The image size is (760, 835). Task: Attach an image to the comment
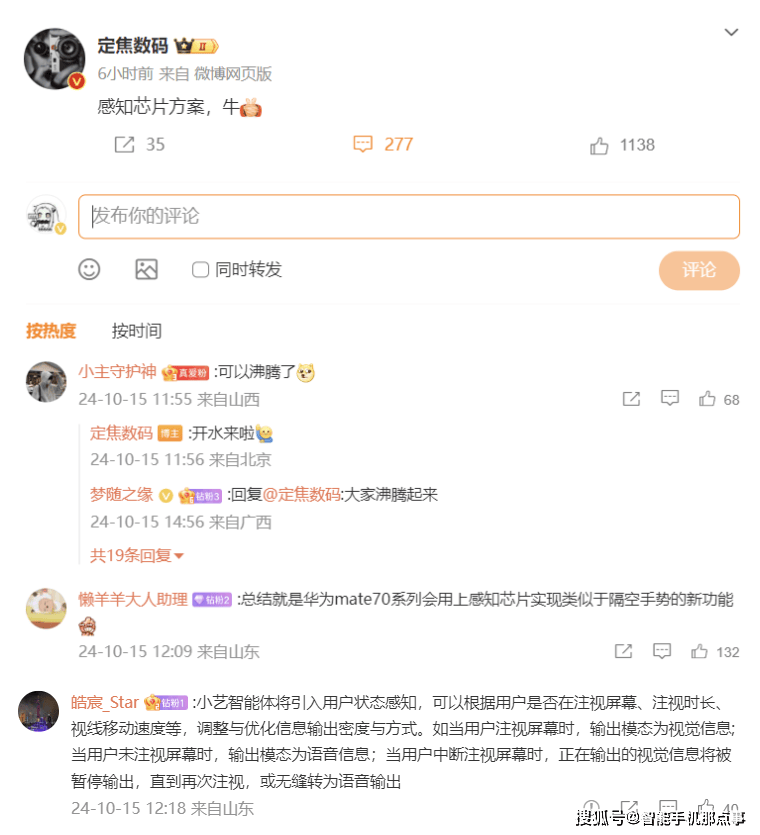(146, 269)
